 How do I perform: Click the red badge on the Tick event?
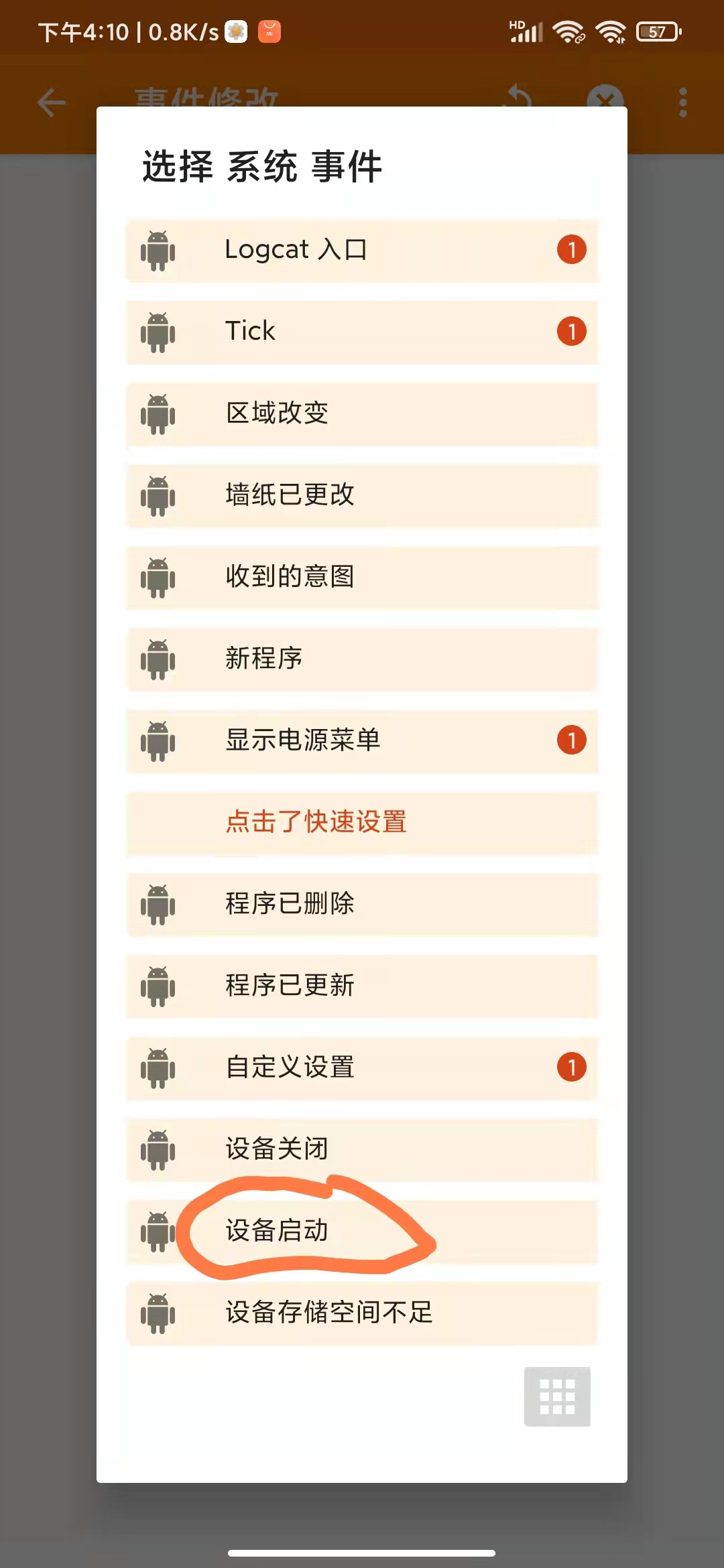[571, 330]
